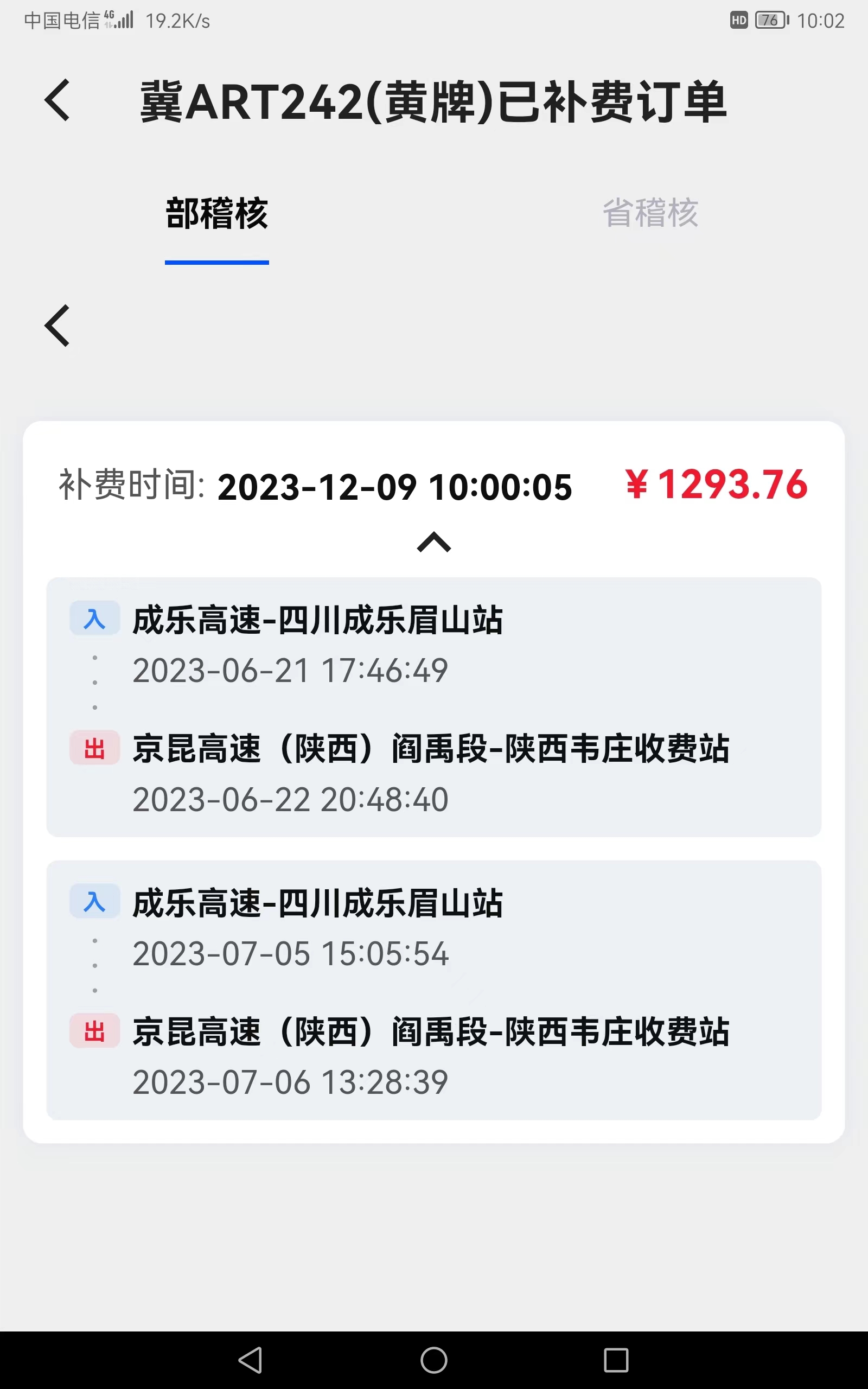Go back using the title bar arrow
The image size is (868, 1389).
tap(58, 100)
